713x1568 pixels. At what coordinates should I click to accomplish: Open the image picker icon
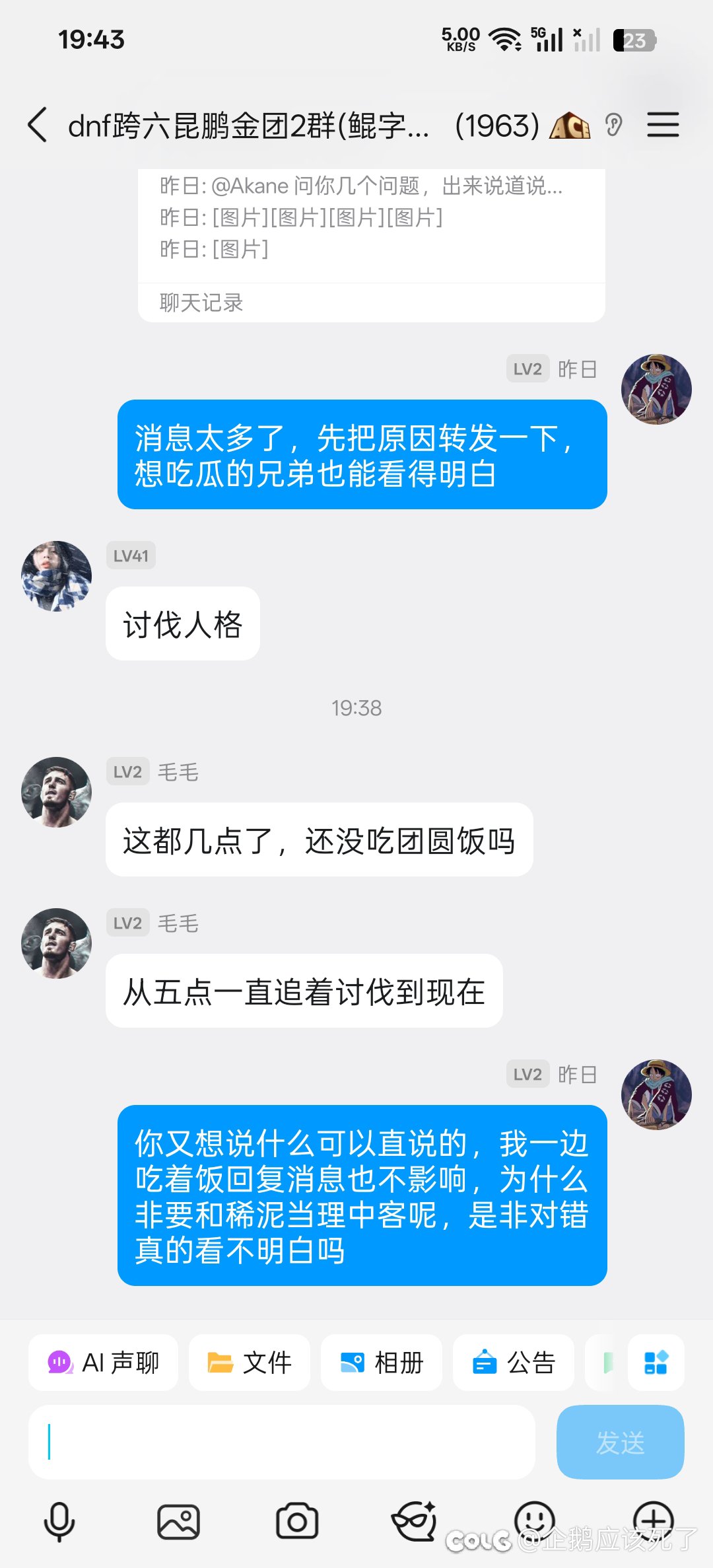pos(178,1521)
